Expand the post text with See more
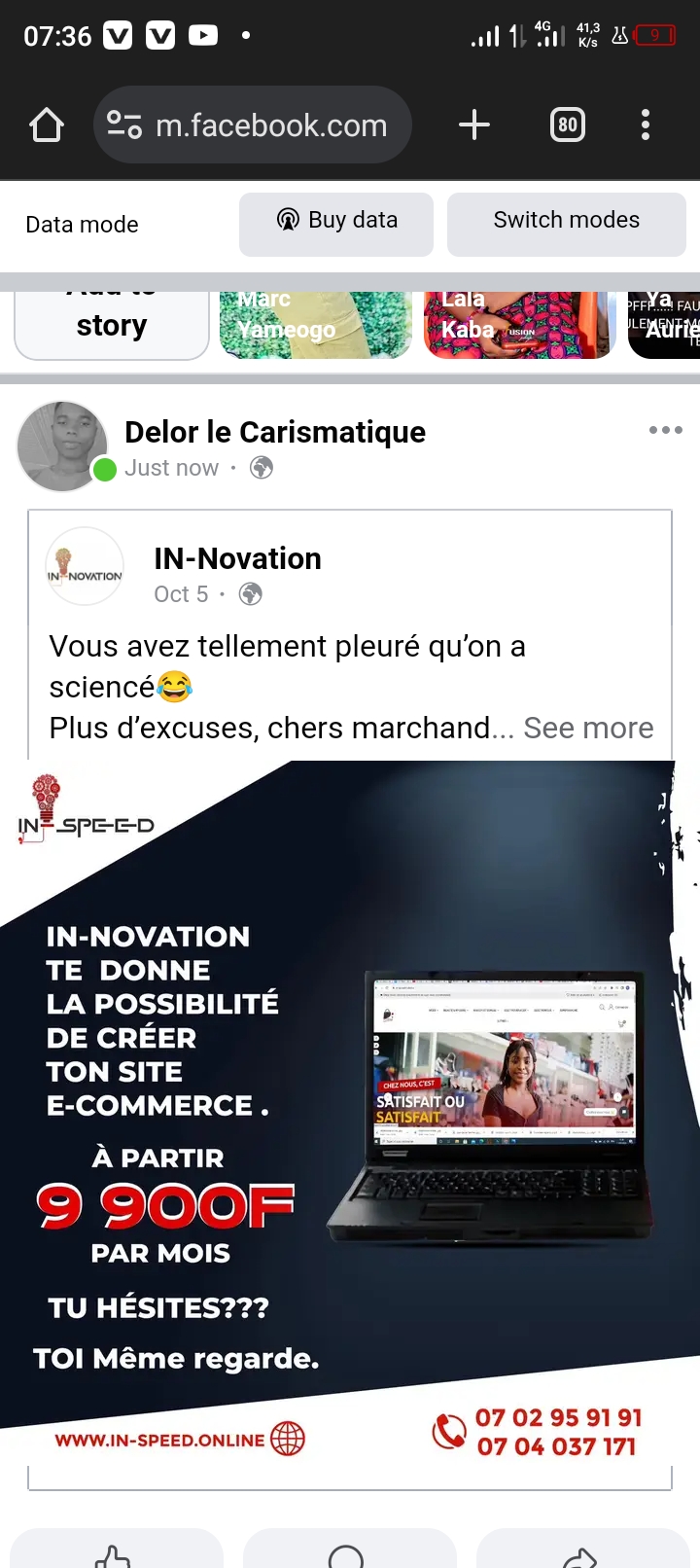The image size is (700, 1568). click(x=588, y=728)
